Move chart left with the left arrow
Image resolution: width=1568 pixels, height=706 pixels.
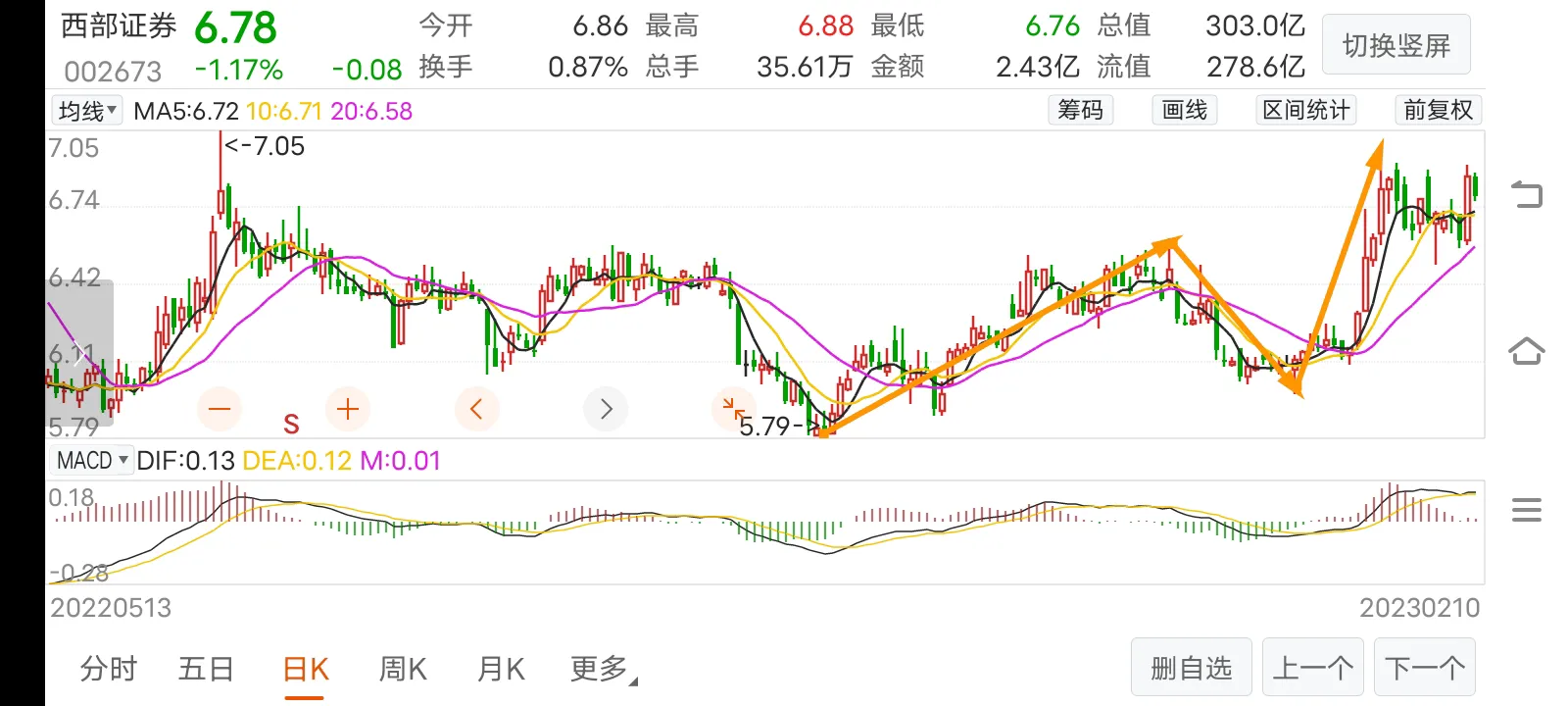(476, 409)
